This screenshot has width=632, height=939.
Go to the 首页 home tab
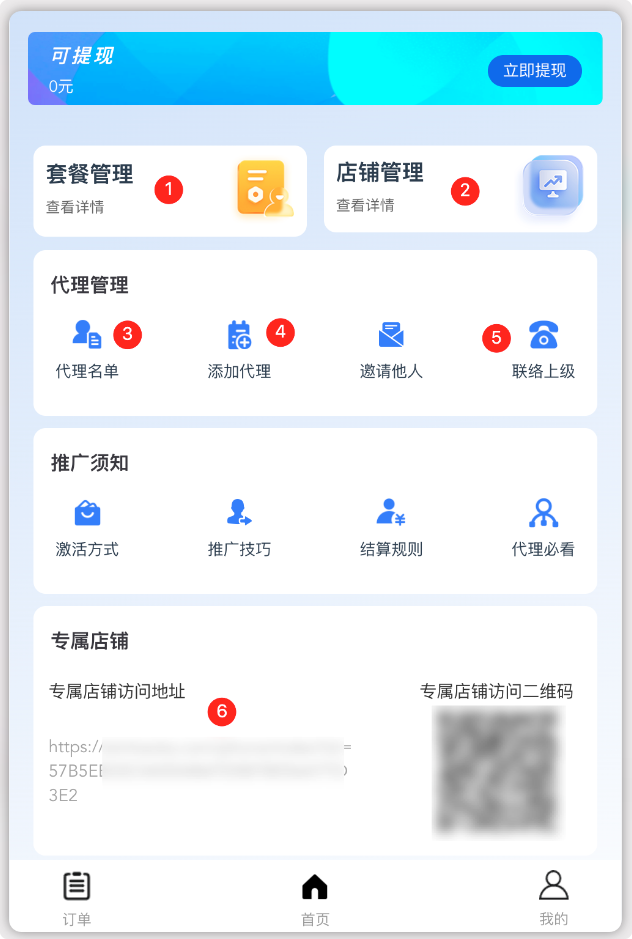pos(315,897)
